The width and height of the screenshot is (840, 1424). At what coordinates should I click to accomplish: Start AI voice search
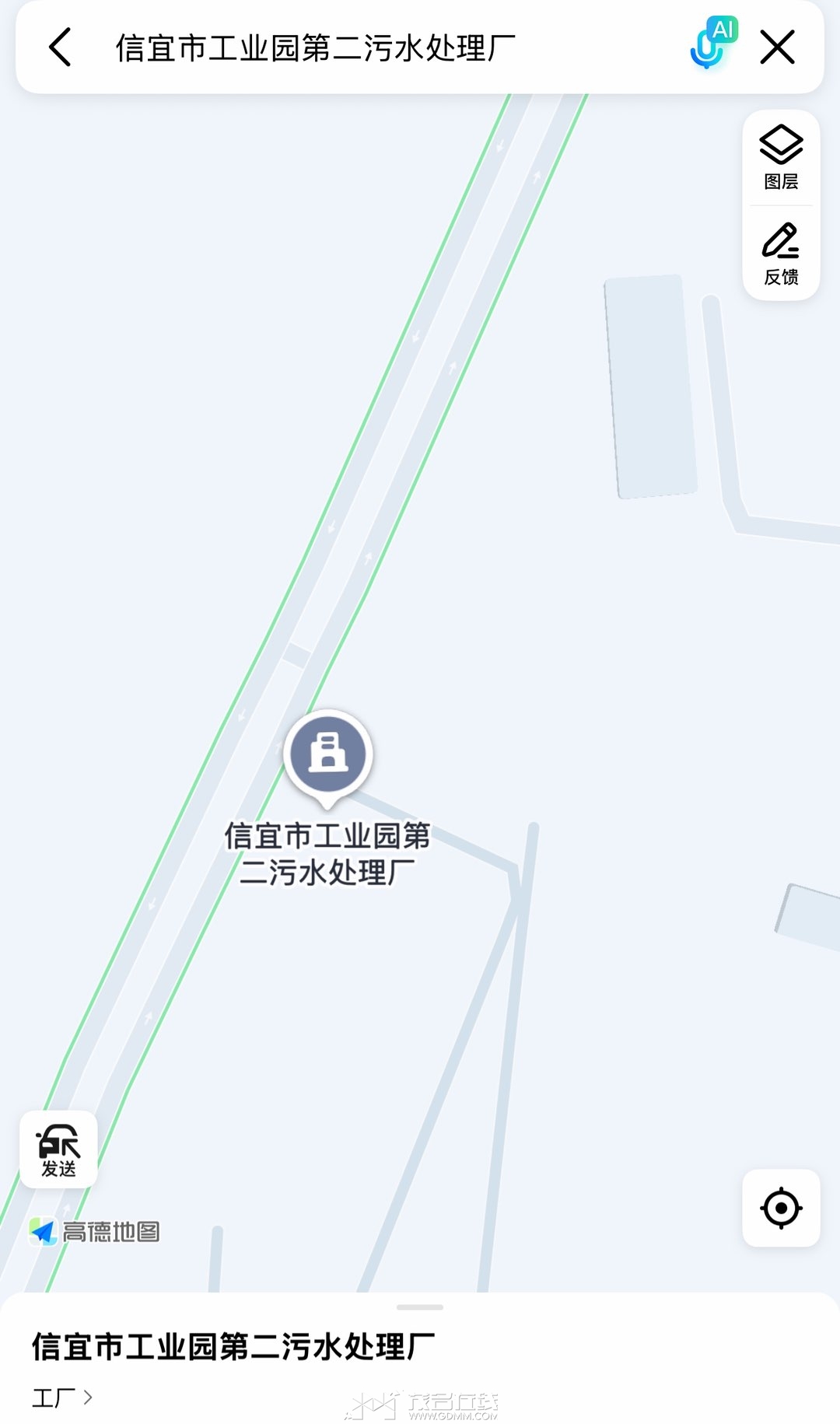point(712,44)
